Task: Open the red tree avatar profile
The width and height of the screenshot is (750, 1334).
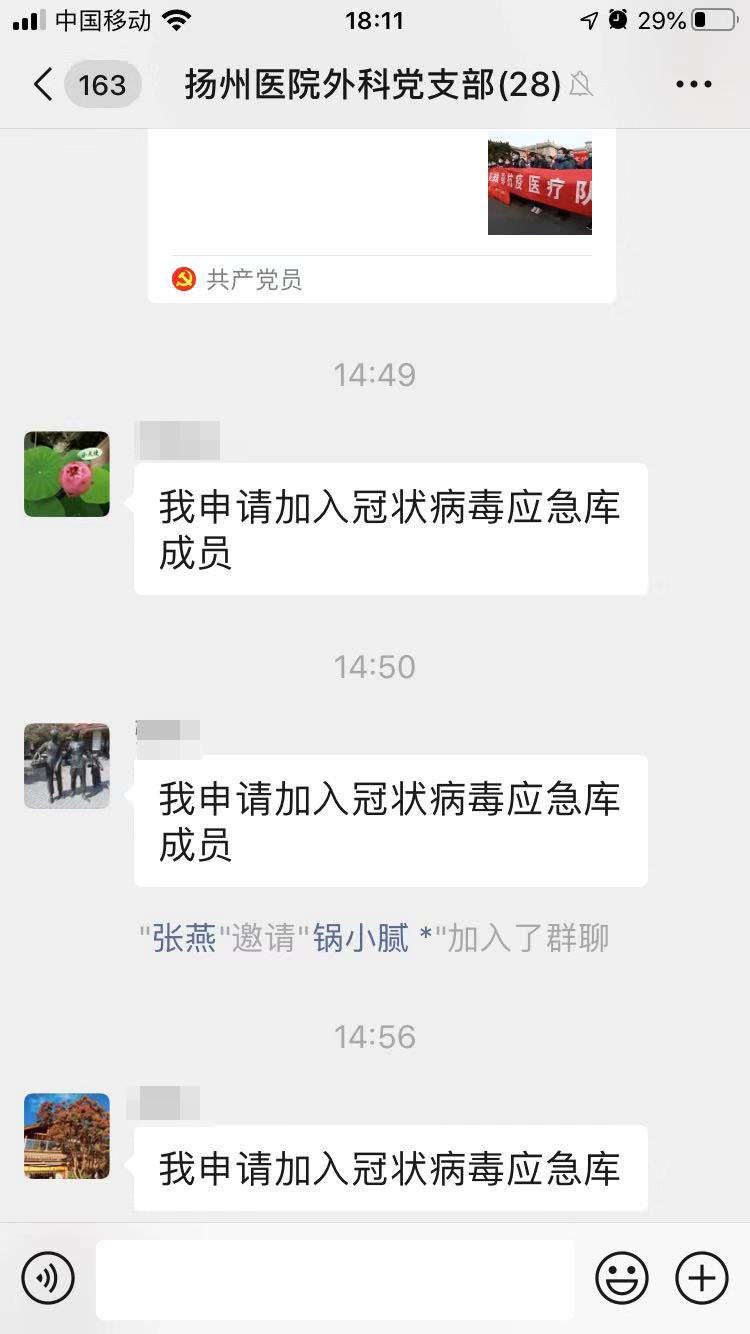Action: pyautogui.click(x=67, y=1136)
